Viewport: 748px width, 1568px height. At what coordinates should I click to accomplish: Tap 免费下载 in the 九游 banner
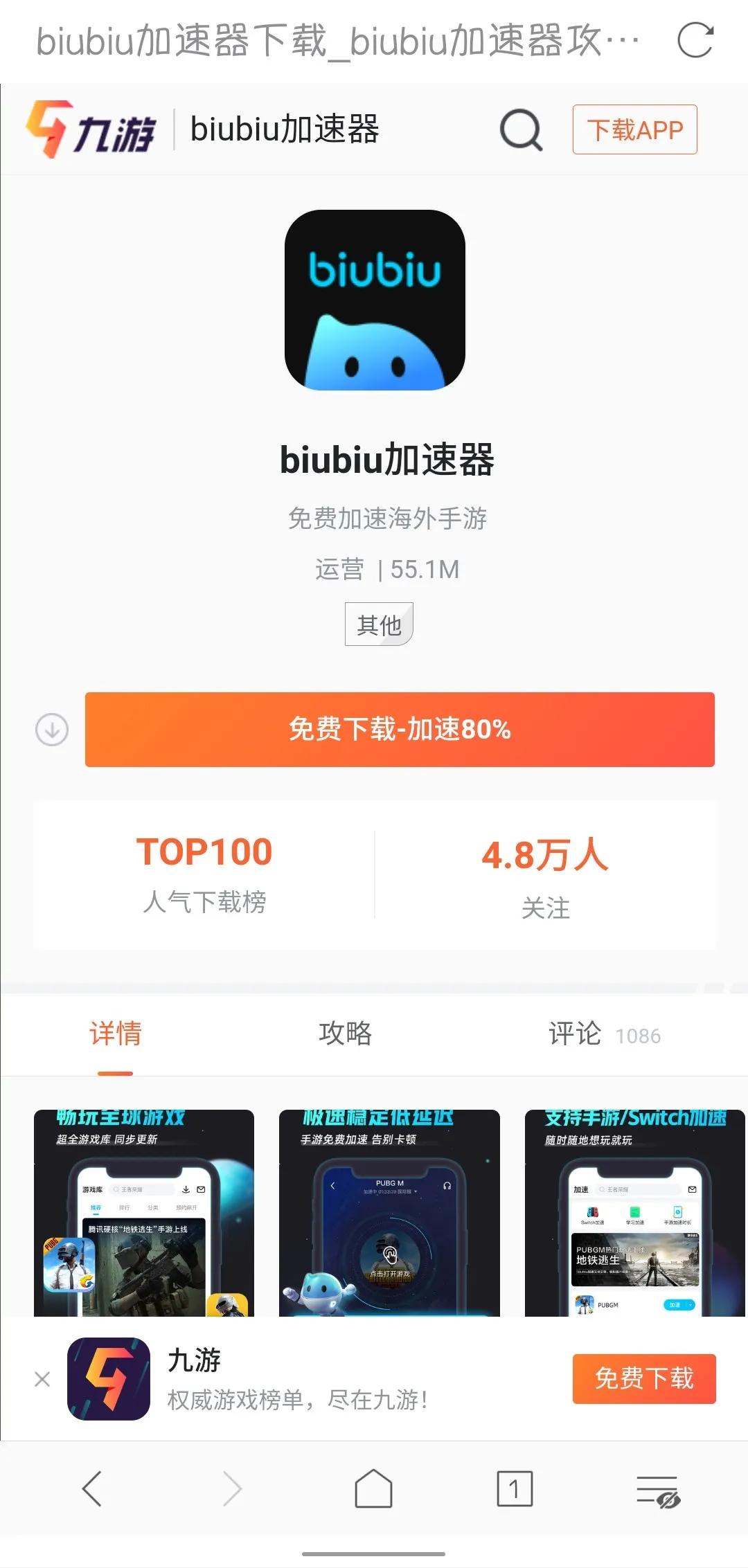(x=643, y=1378)
